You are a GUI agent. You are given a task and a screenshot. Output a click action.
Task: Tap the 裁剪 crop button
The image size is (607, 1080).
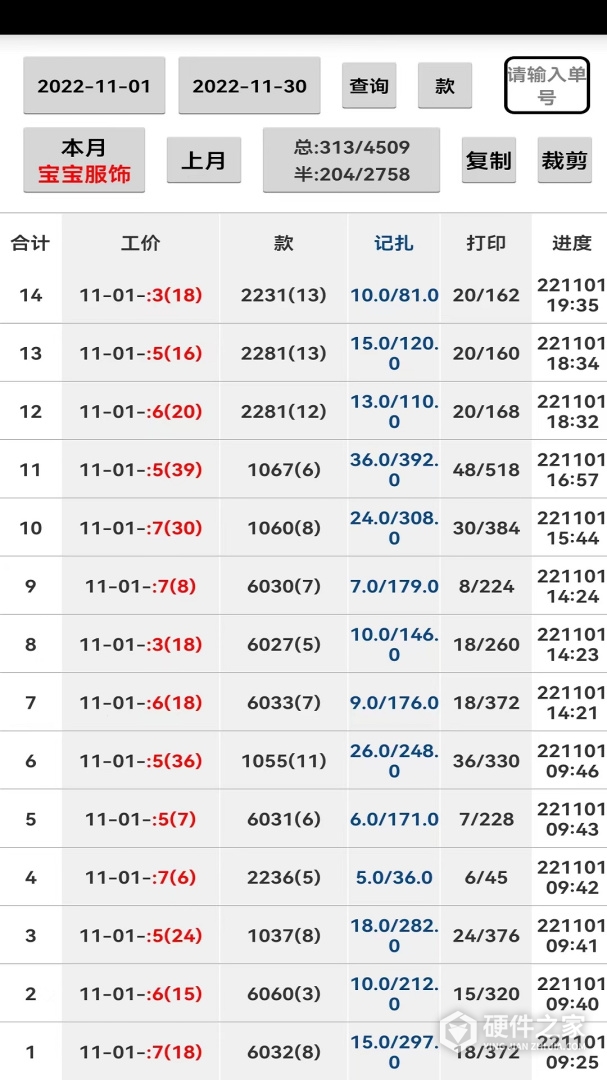tap(564, 160)
